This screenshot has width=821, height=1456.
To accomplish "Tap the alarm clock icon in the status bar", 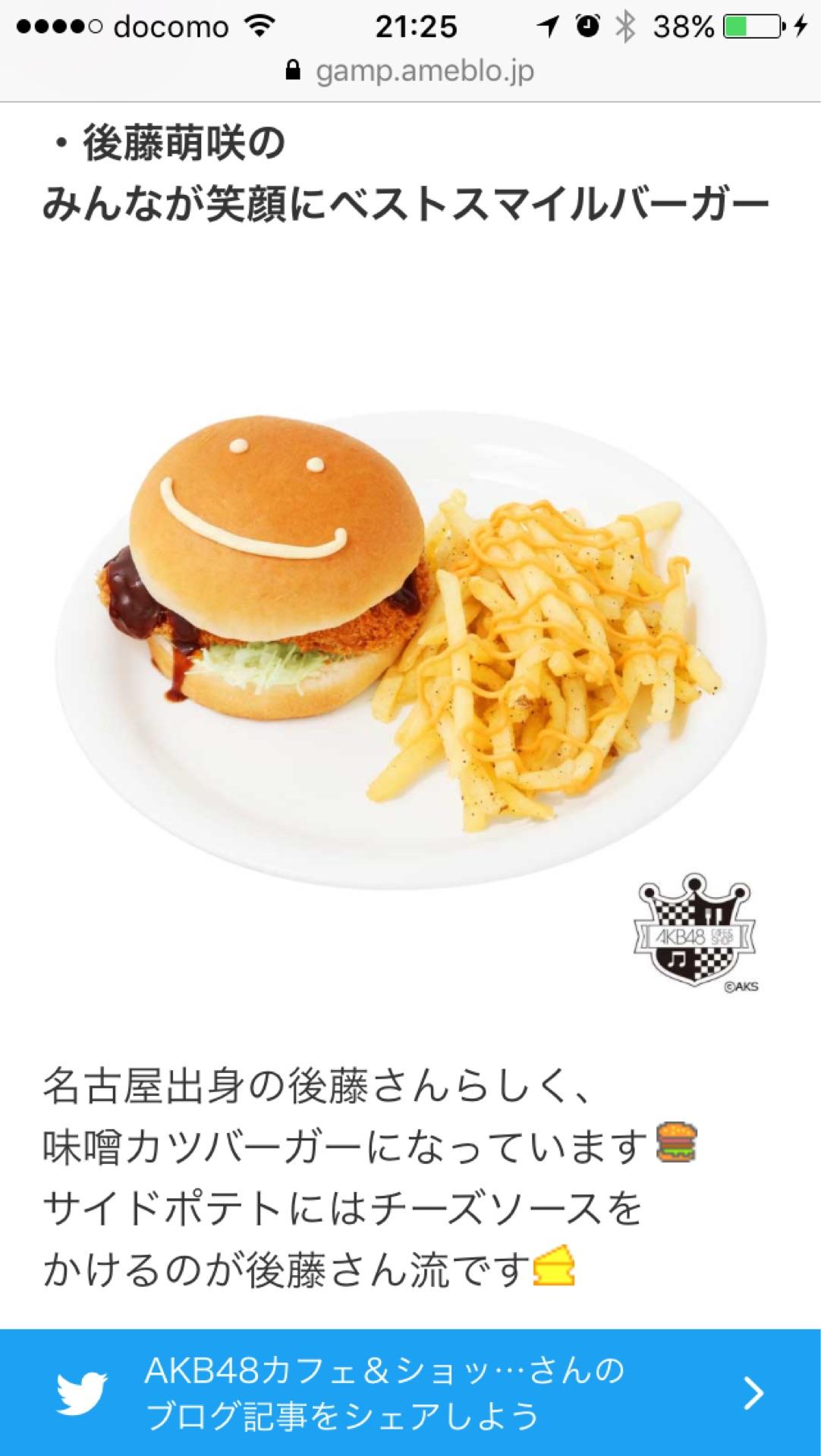I will point(586,24).
